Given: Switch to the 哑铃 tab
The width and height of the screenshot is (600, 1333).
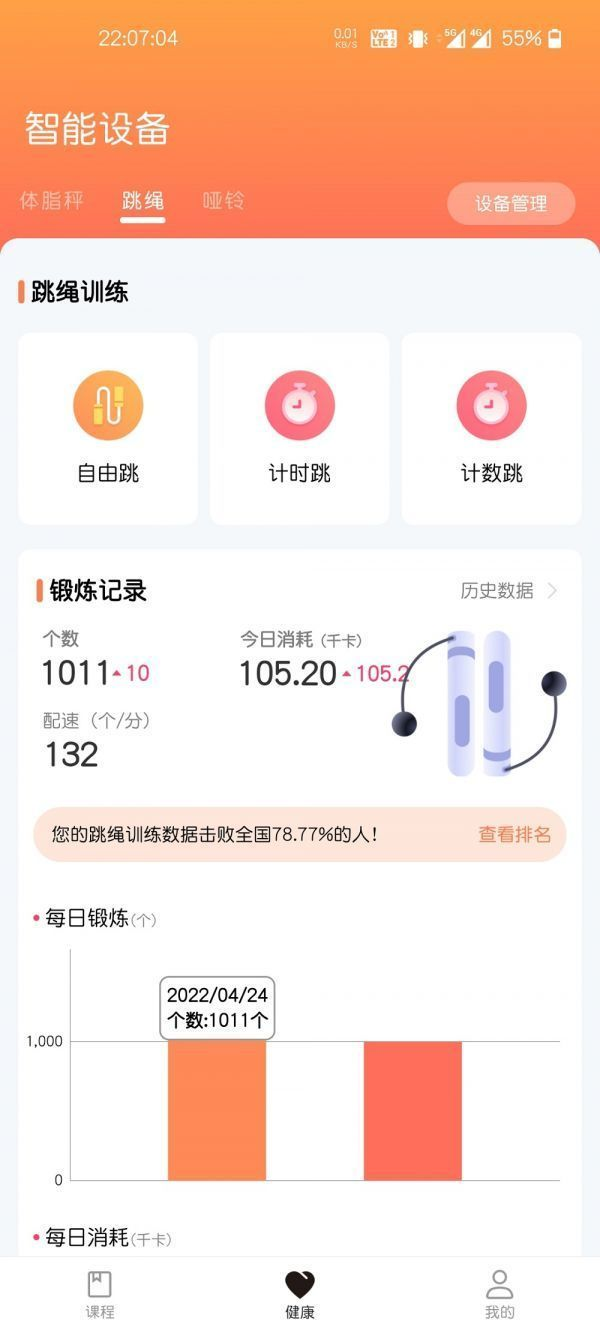Looking at the screenshot, I should 223,201.
